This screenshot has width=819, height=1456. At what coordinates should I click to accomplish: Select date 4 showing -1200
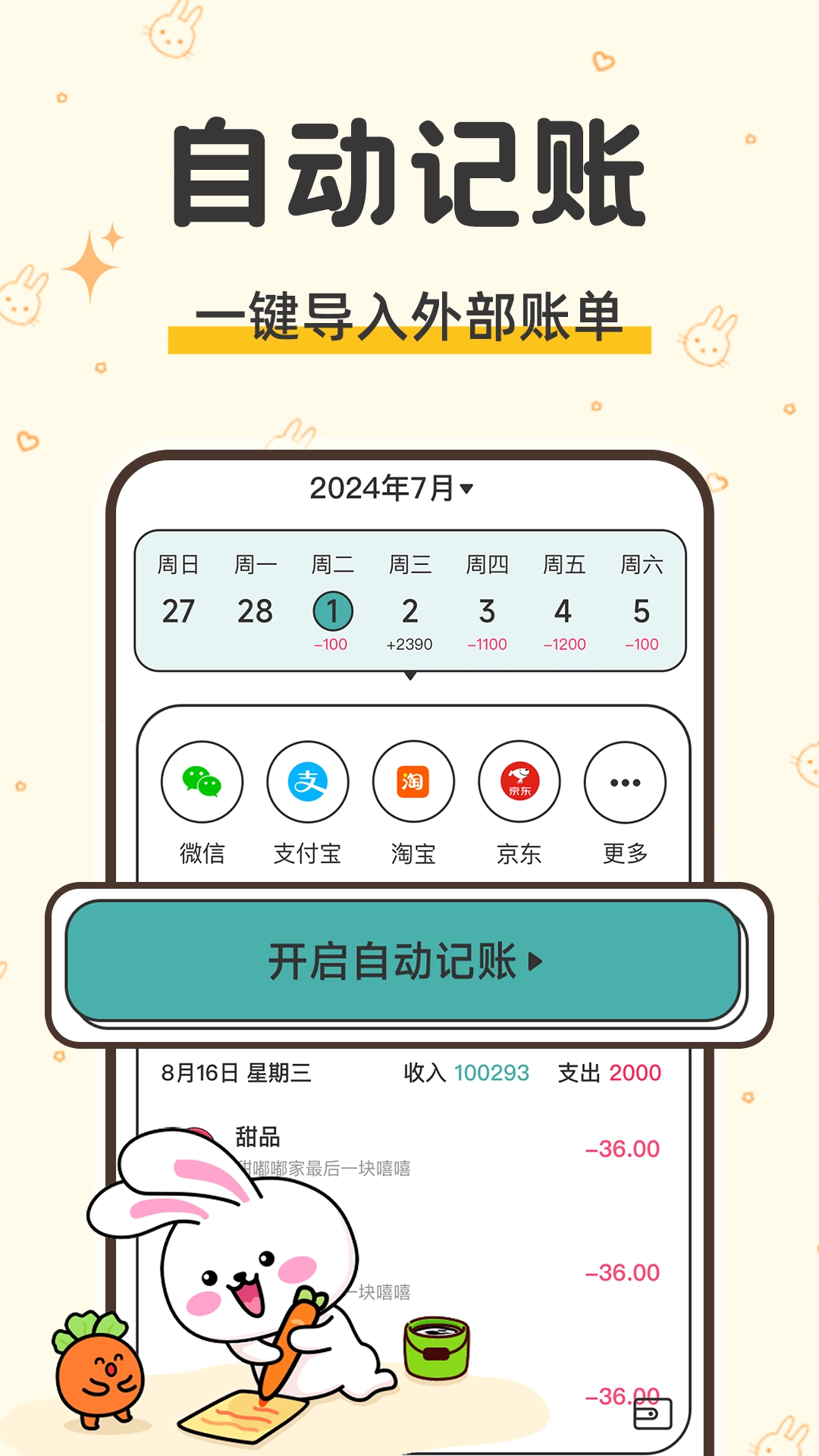[563, 611]
